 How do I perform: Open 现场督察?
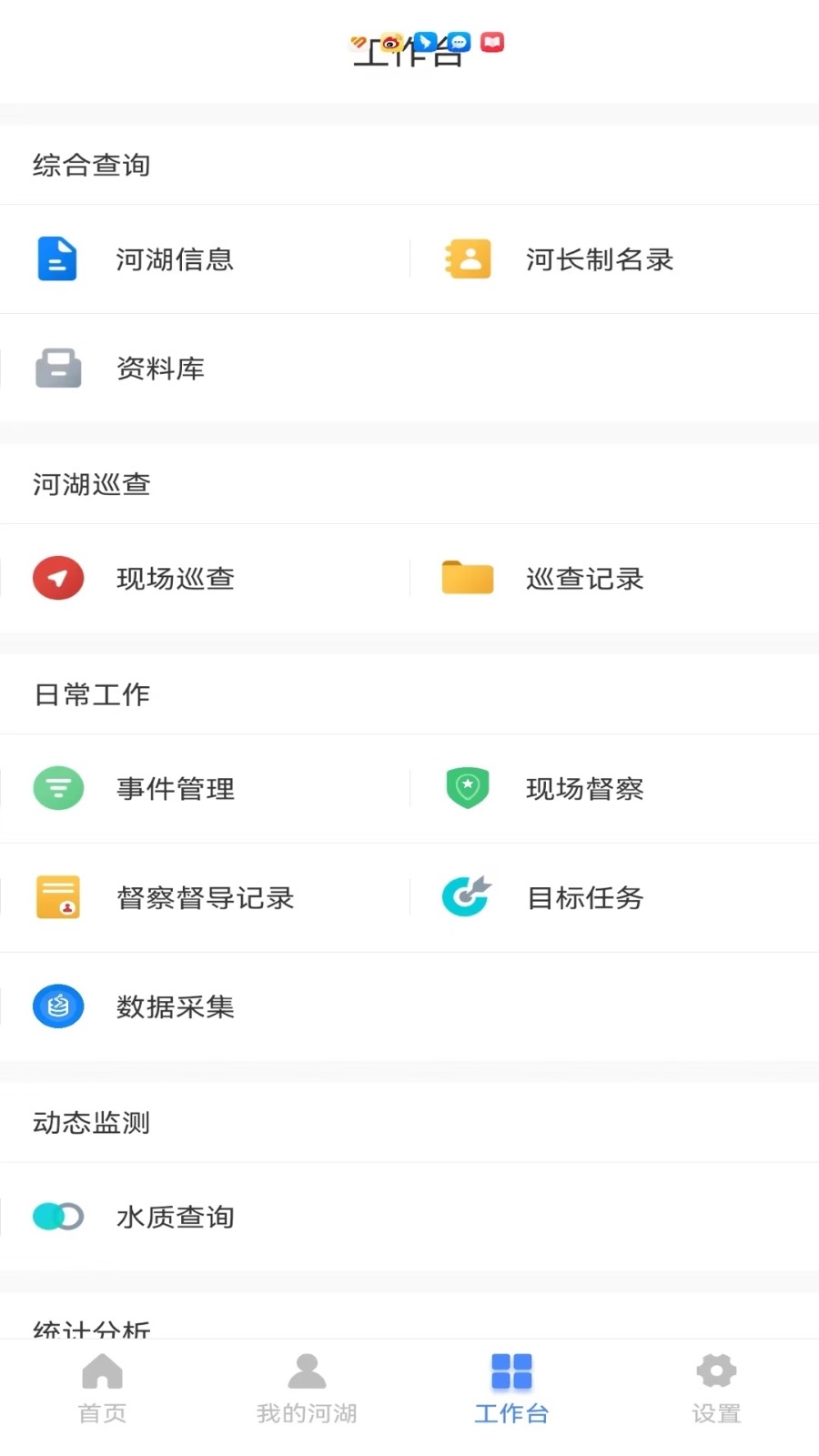582,789
